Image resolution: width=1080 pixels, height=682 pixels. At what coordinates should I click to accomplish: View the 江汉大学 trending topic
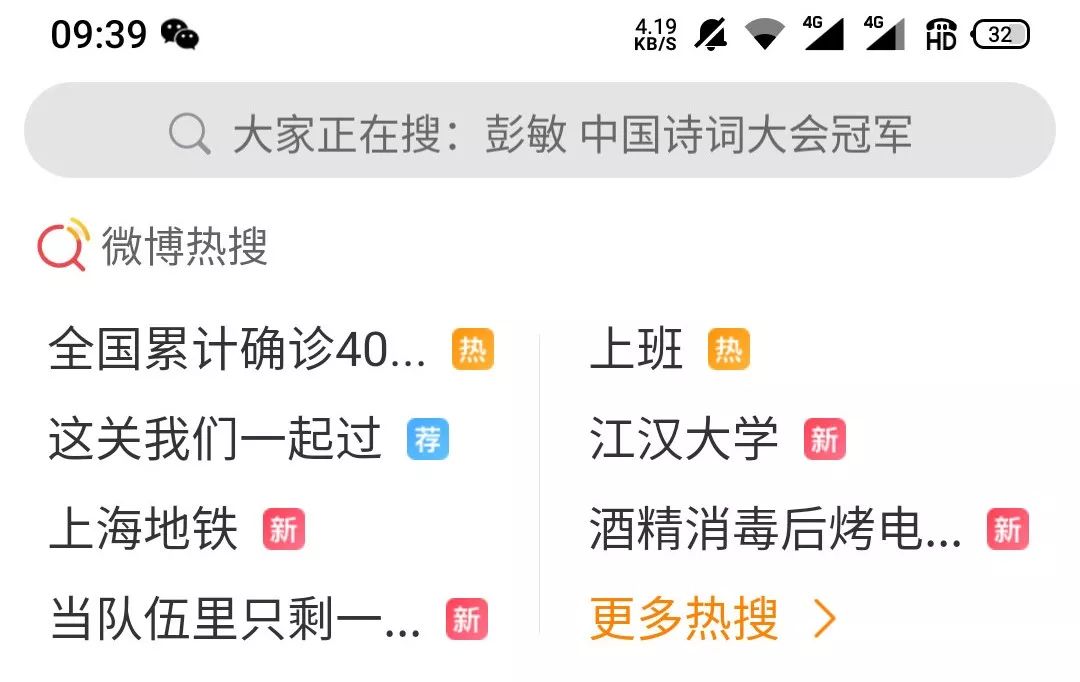[684, 440]
